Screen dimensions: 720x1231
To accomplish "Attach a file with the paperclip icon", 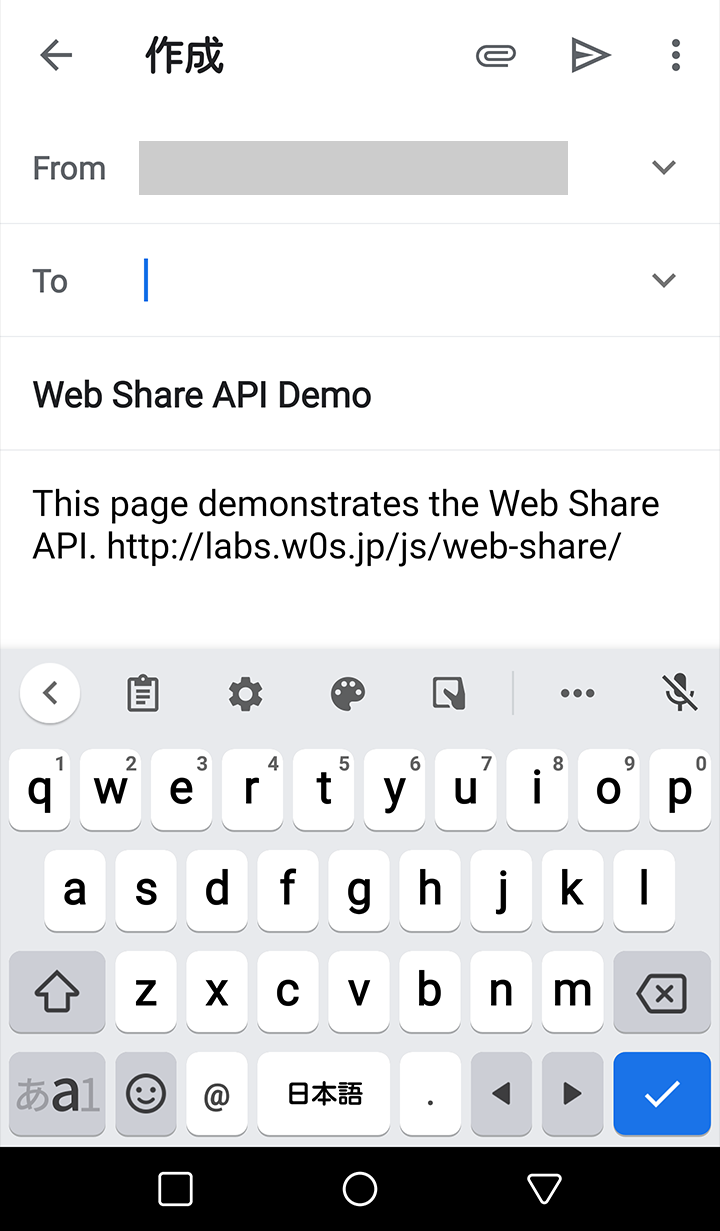I will click(x=495, y=56).
